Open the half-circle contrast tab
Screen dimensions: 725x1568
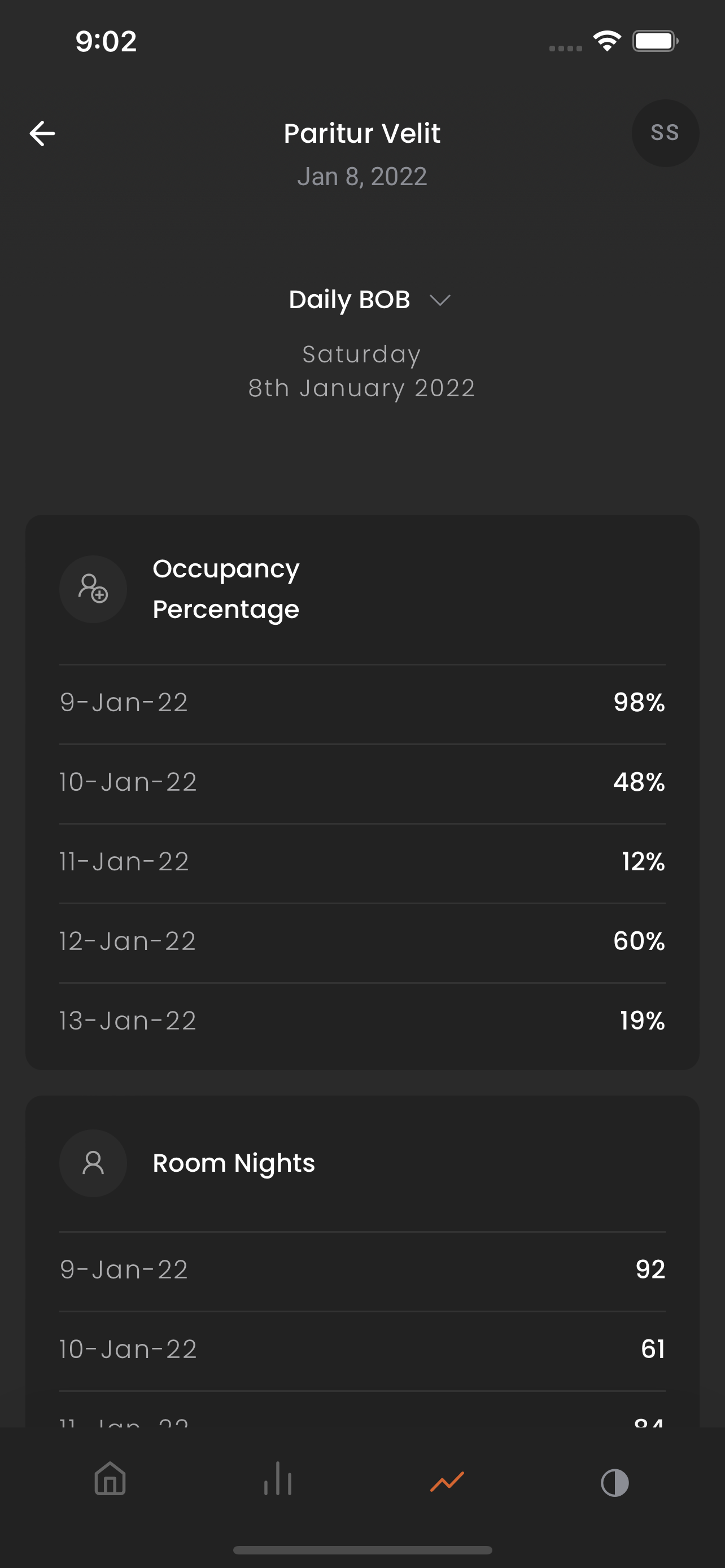click(x=615, y=1482)
